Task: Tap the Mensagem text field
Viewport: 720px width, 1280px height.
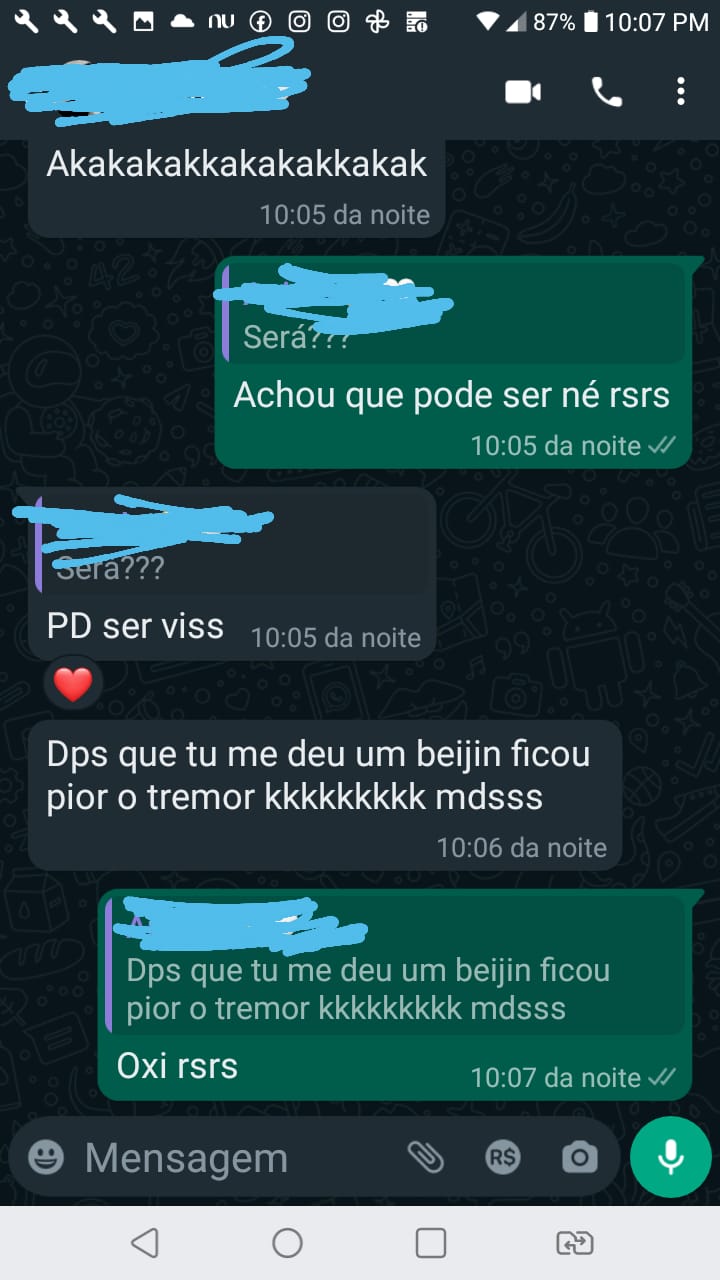Action: click(230, 1158)
